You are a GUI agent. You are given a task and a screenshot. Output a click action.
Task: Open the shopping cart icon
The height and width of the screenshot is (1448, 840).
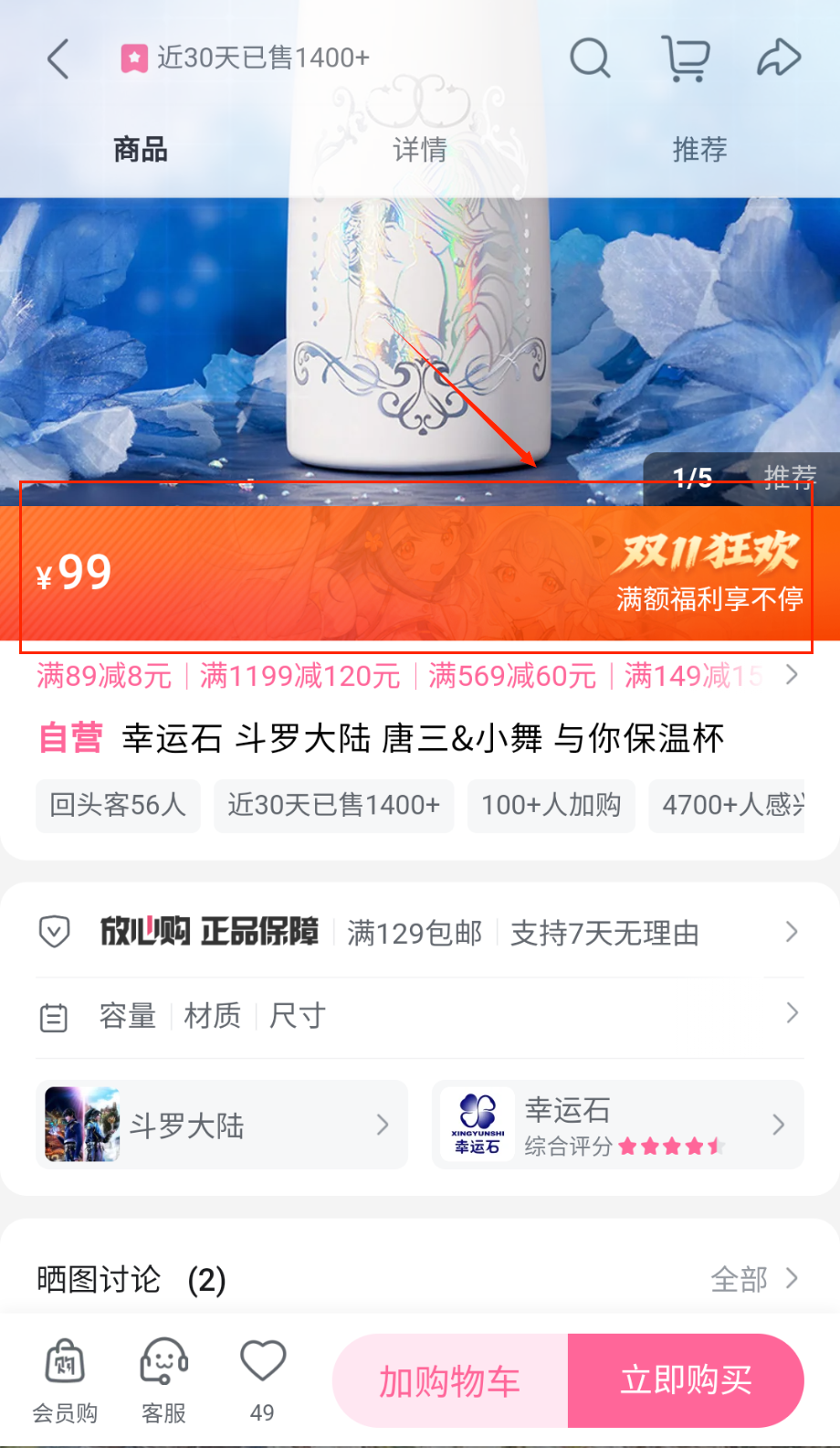686,59
